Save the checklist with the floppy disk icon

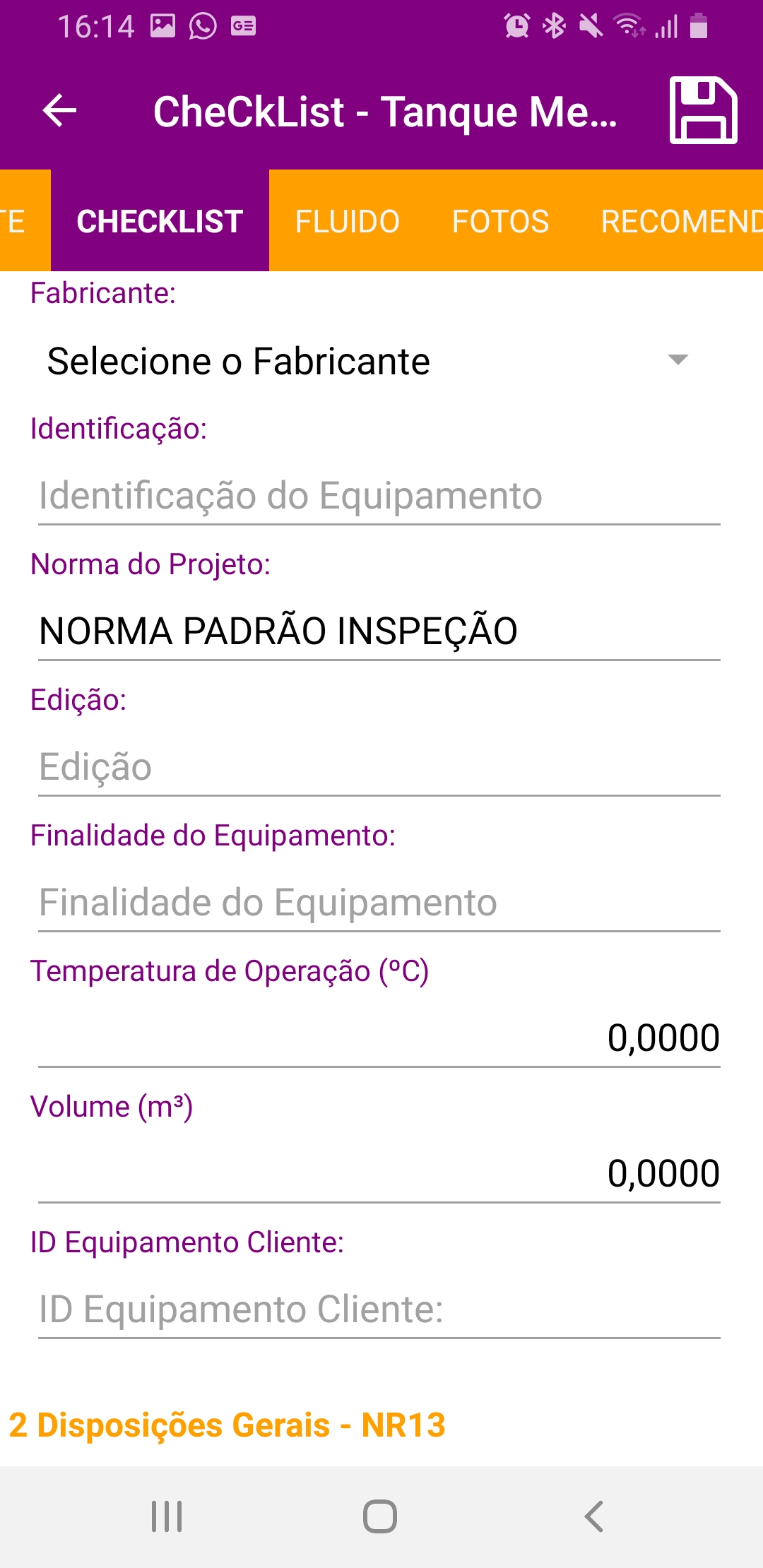pyautogui.click(x=703, y=111)
